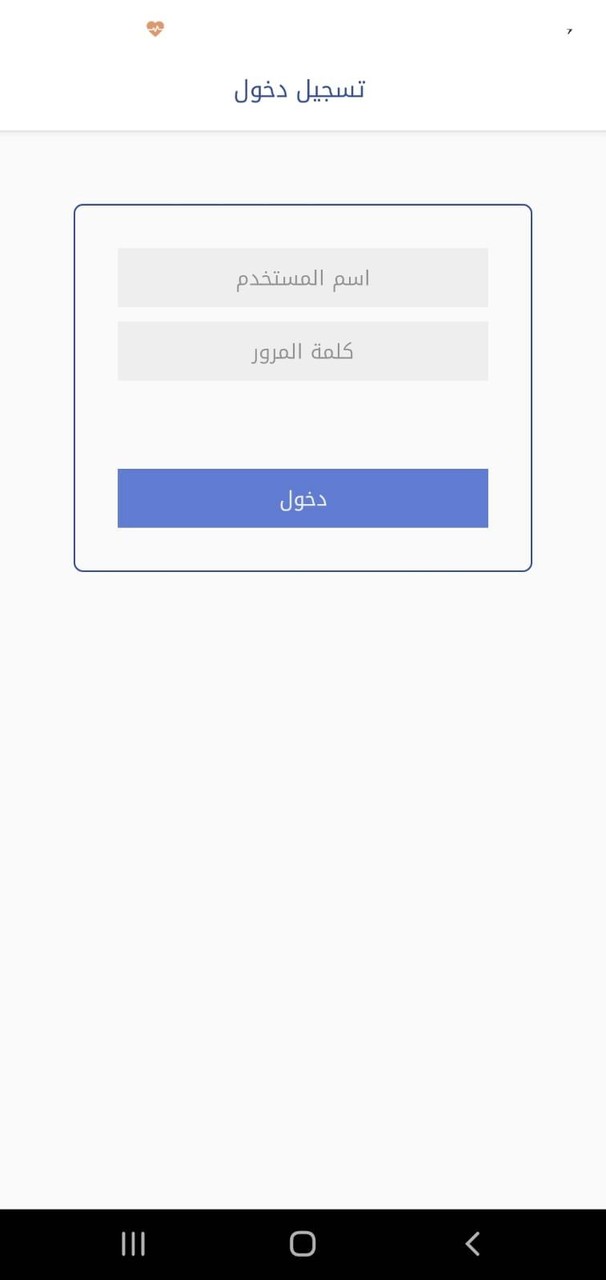This screenshot has width=606, height=1280.
Task: Open the recent apps view
Action: coord(133,1243)
